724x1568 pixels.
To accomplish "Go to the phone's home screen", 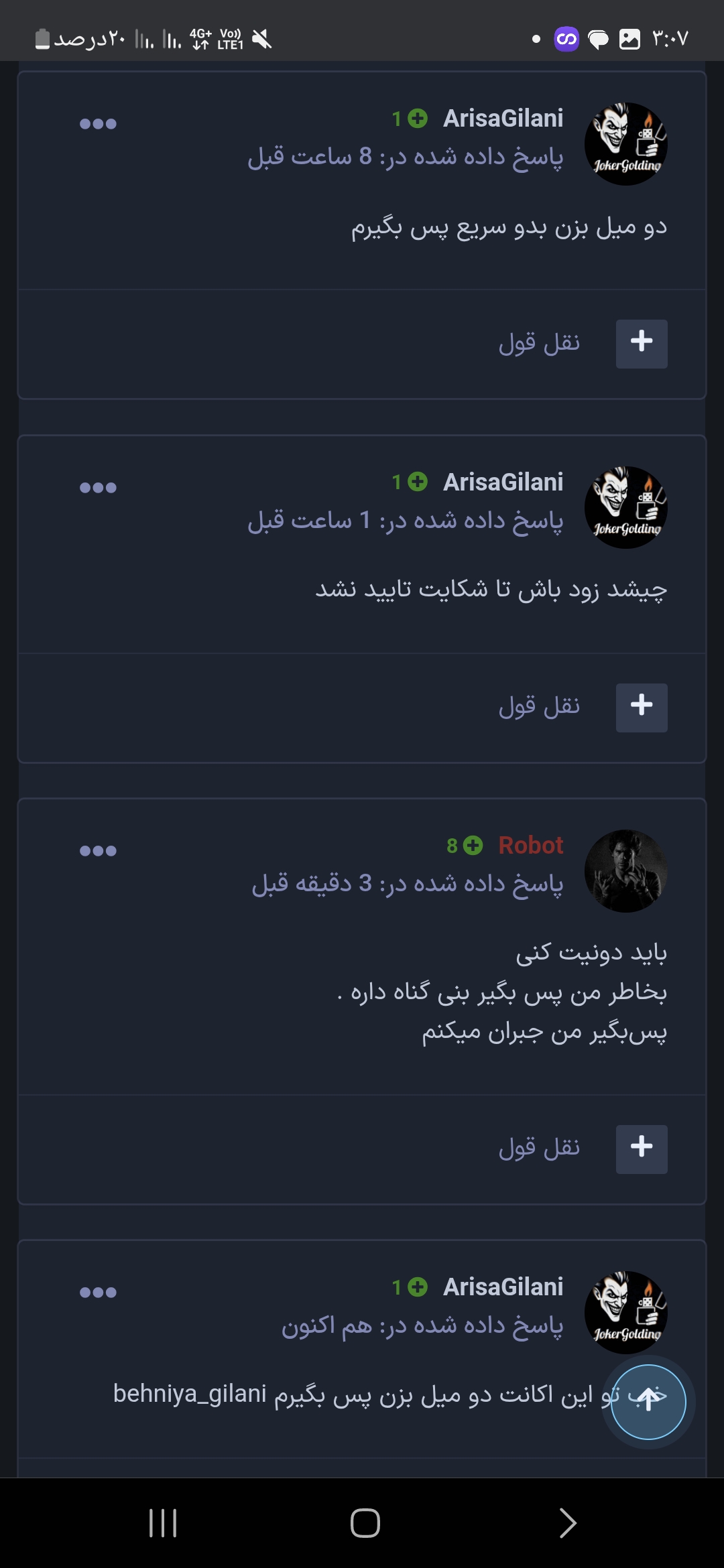I will (x=365, y=1523).
